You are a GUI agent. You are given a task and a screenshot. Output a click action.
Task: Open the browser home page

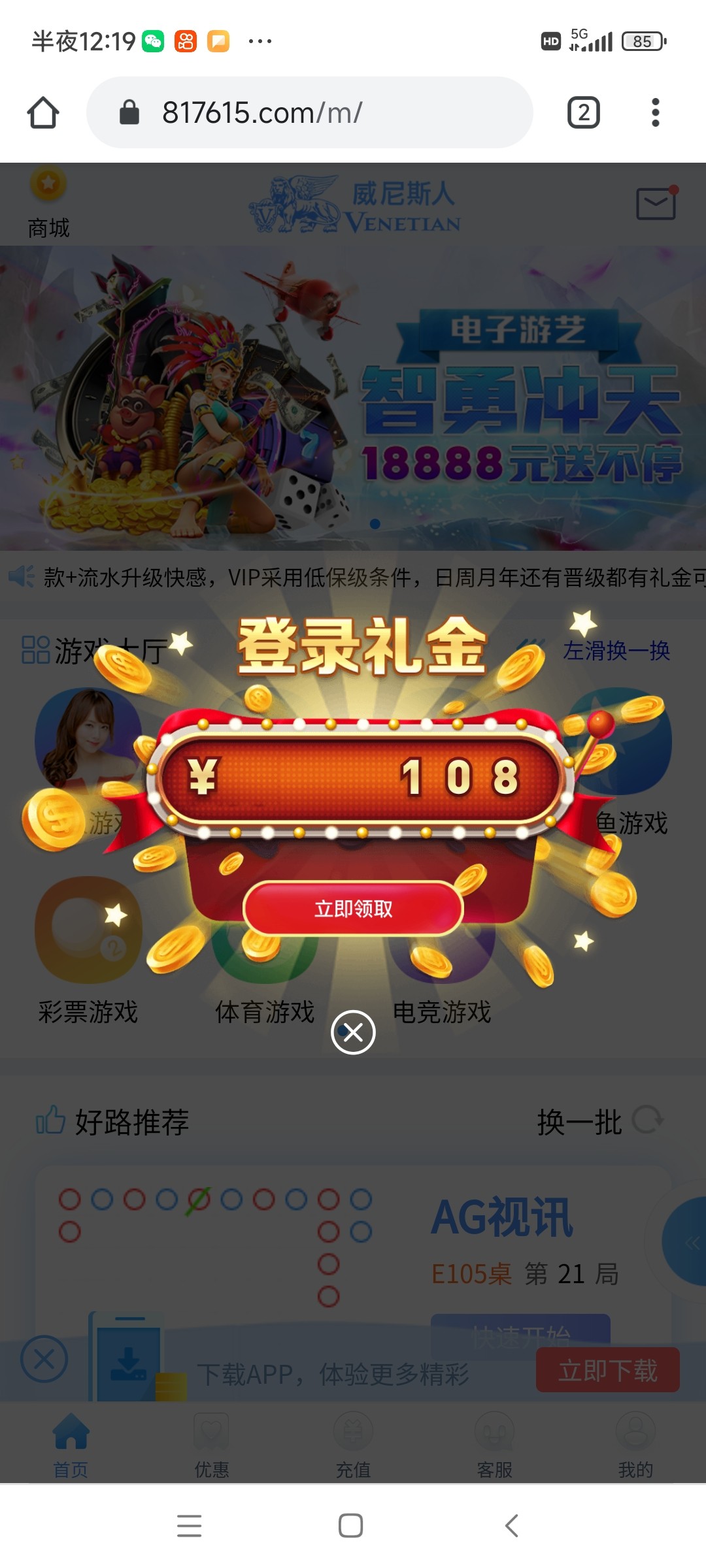click(x=43, y=112)
